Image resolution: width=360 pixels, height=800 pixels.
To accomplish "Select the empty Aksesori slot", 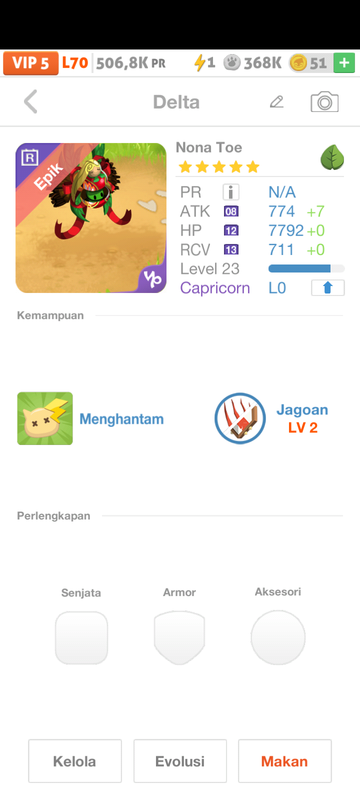I will tap(278, 637).
